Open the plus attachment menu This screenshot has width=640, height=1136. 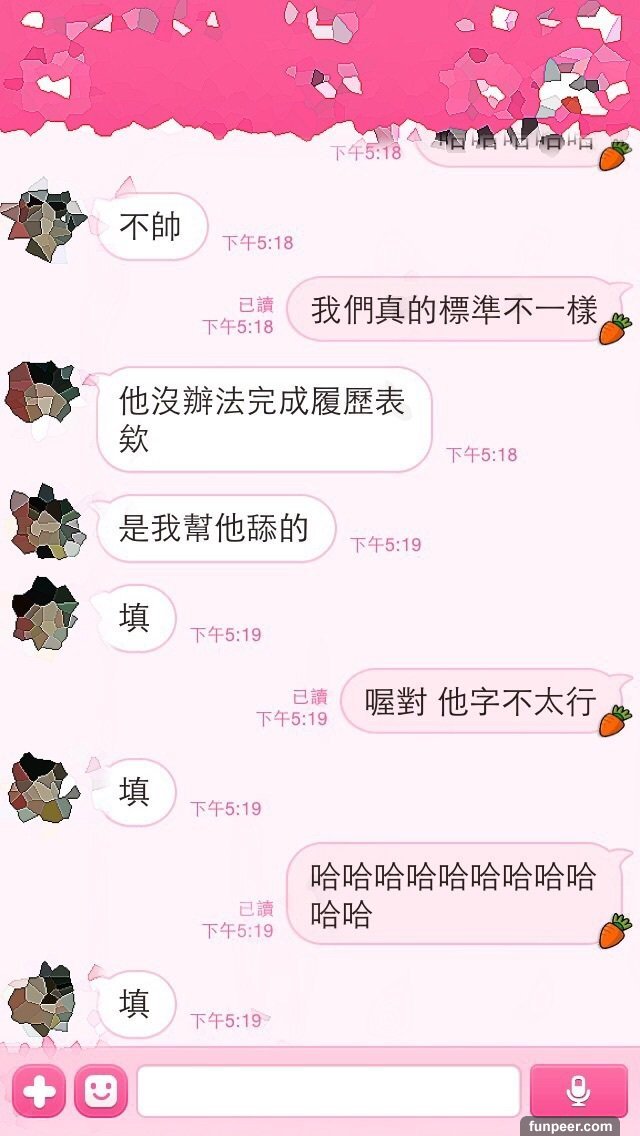point(38,1091)
